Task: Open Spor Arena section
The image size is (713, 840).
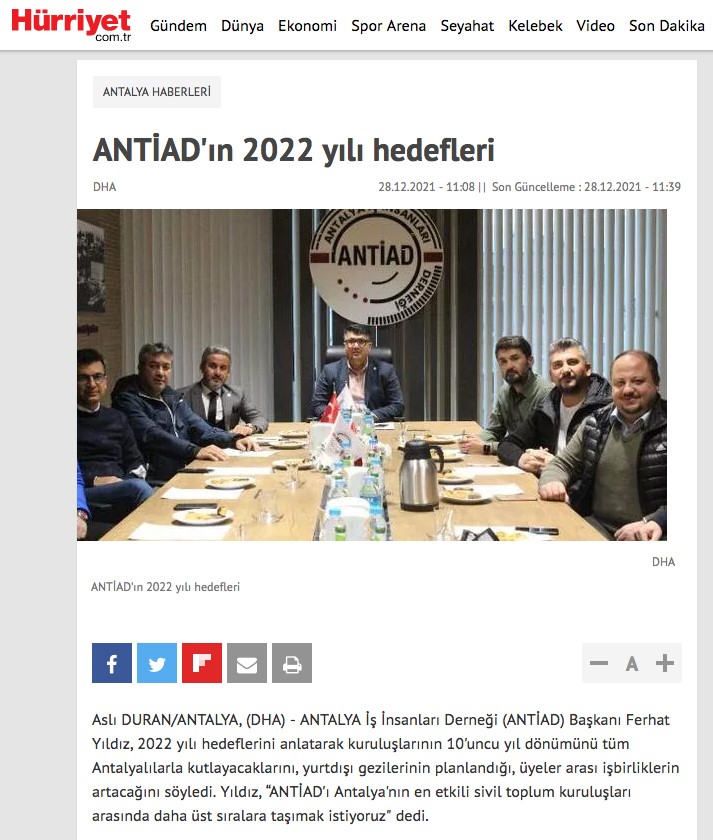Action: (x=388, y=26)
